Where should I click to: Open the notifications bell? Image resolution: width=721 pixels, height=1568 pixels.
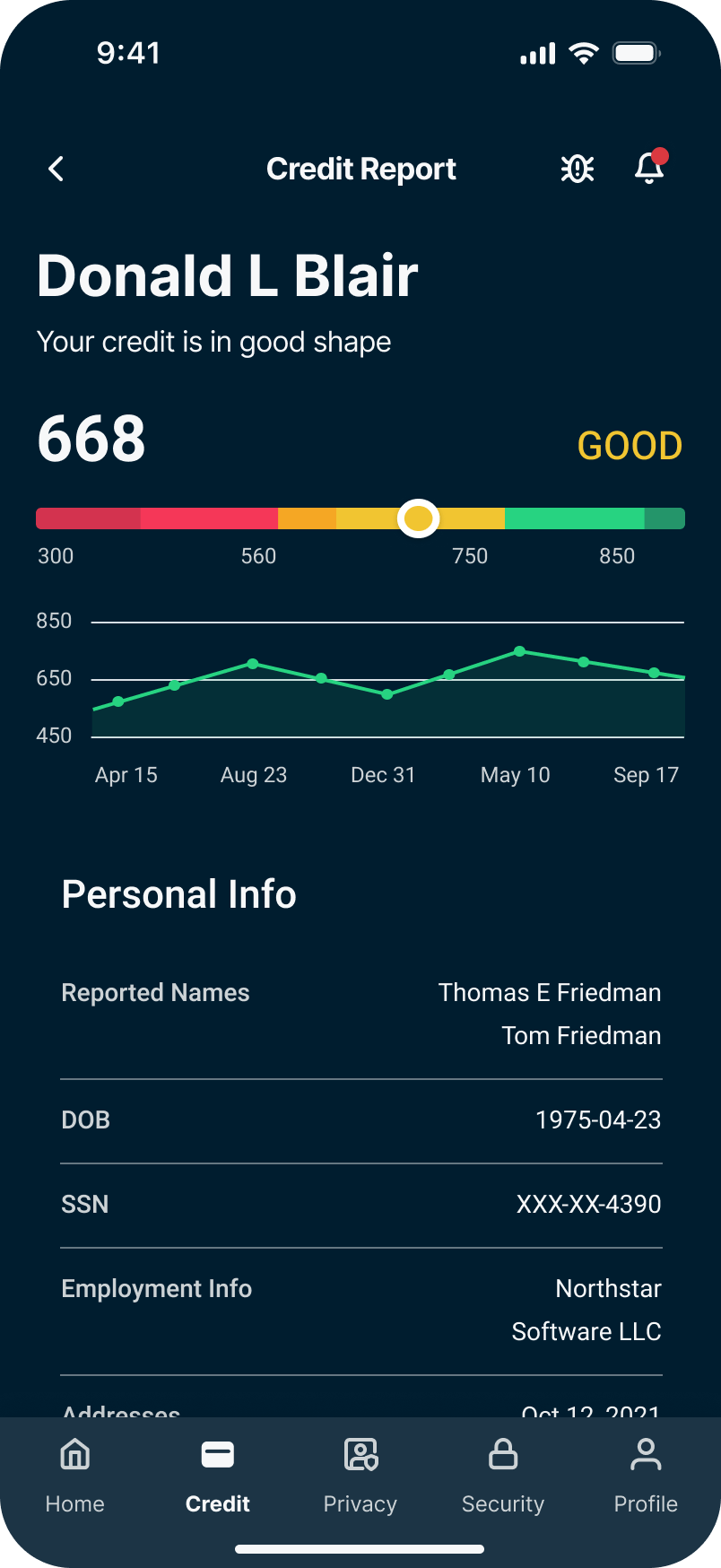coord(649,168)
